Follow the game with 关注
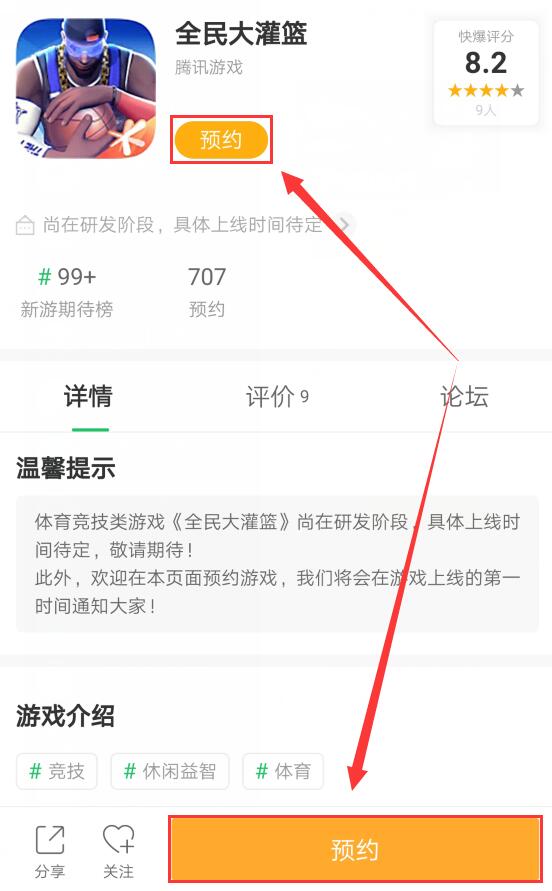Image resolution: width=552 pixels, height=891 pixels. pyautogui.click(x=118, y=851)
